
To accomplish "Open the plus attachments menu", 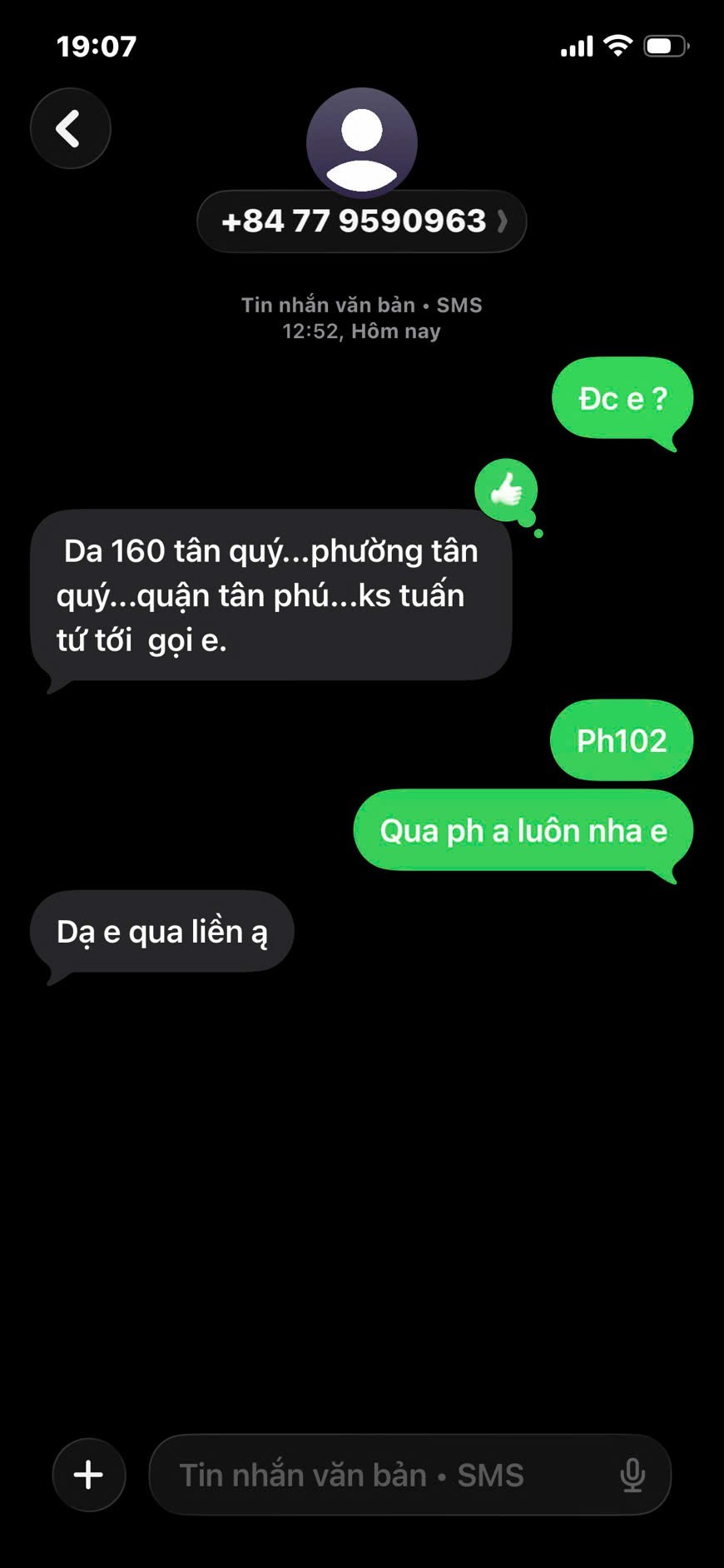I will point(89,1475).
